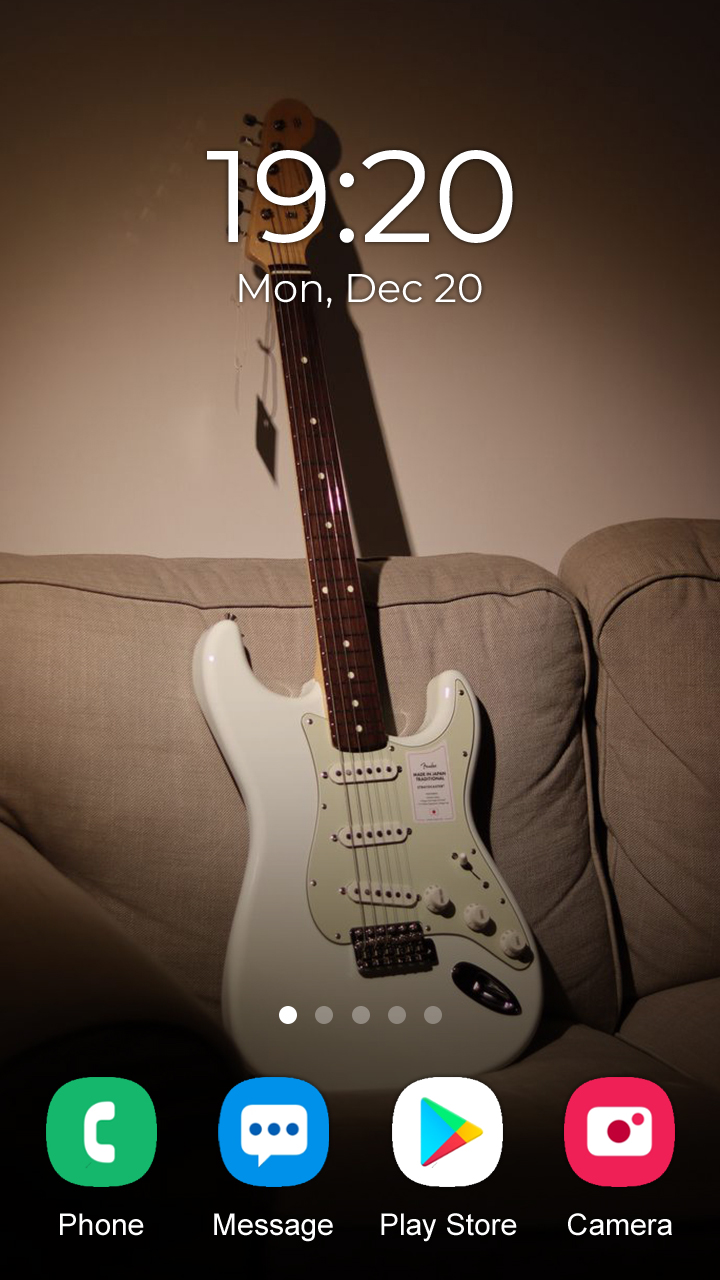This screenshot has height=1280, width=720.
Task: Select the fifth page indicator dot
Action: pos(432,1015)
